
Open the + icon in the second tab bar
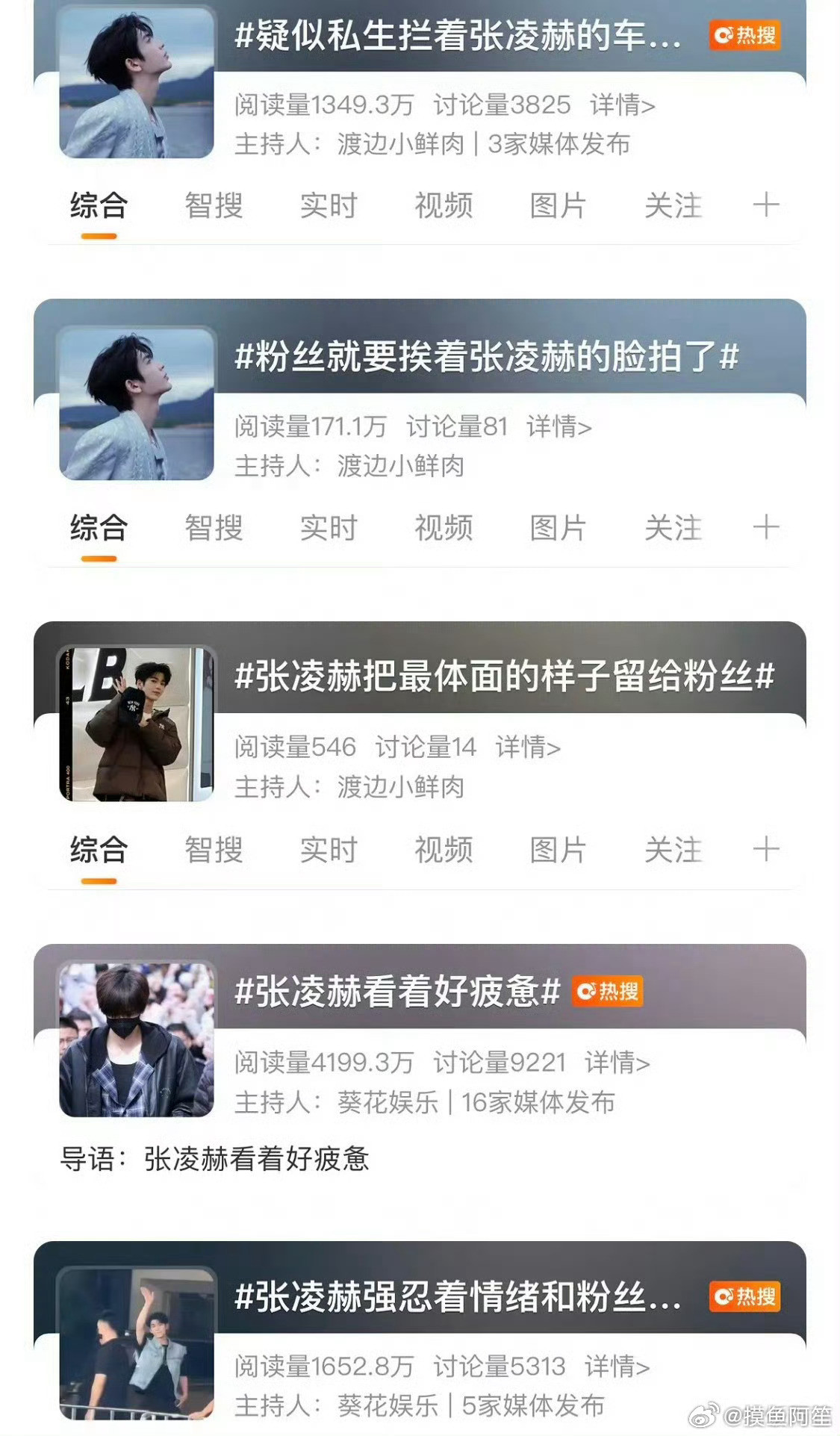point(768,528)
